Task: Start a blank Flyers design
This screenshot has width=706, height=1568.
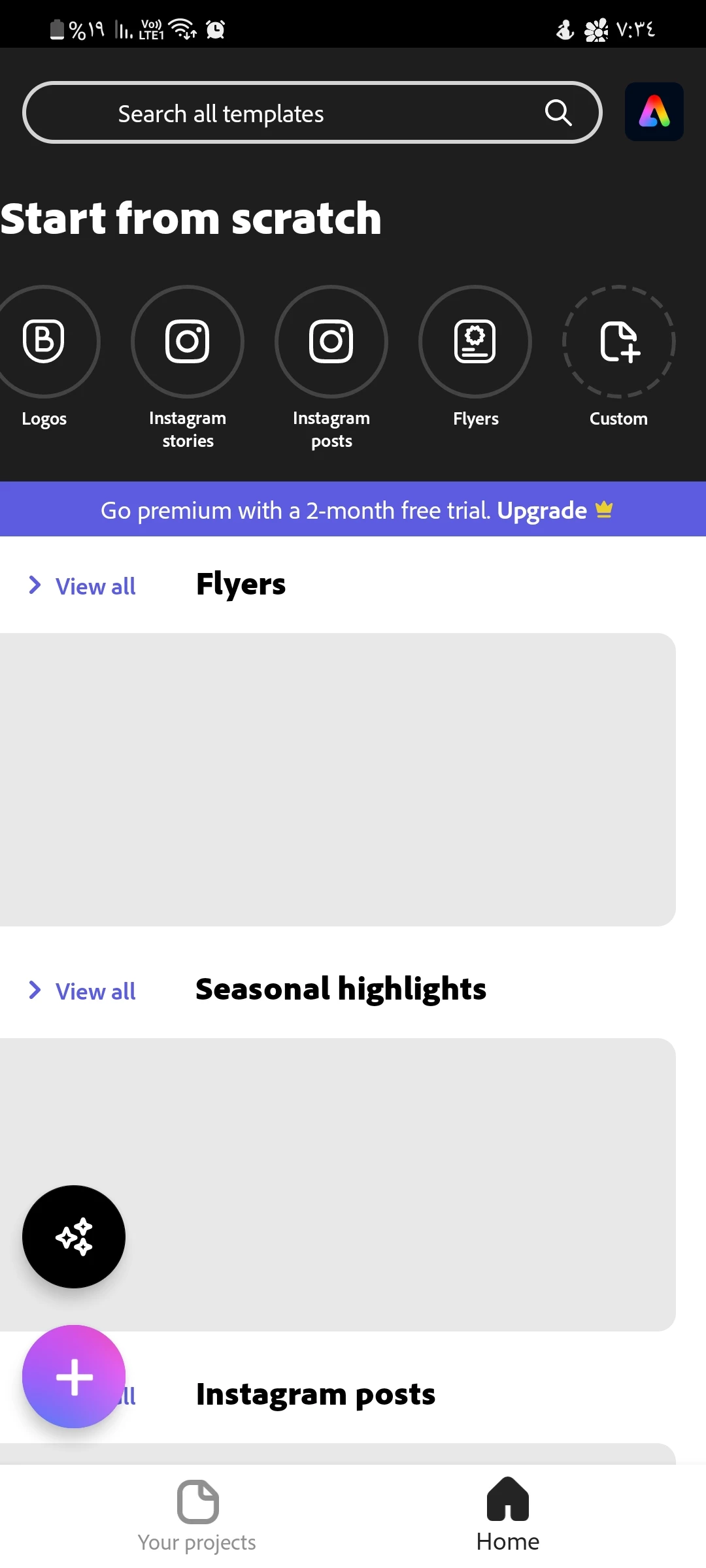Action: click(x=475, y=342)
